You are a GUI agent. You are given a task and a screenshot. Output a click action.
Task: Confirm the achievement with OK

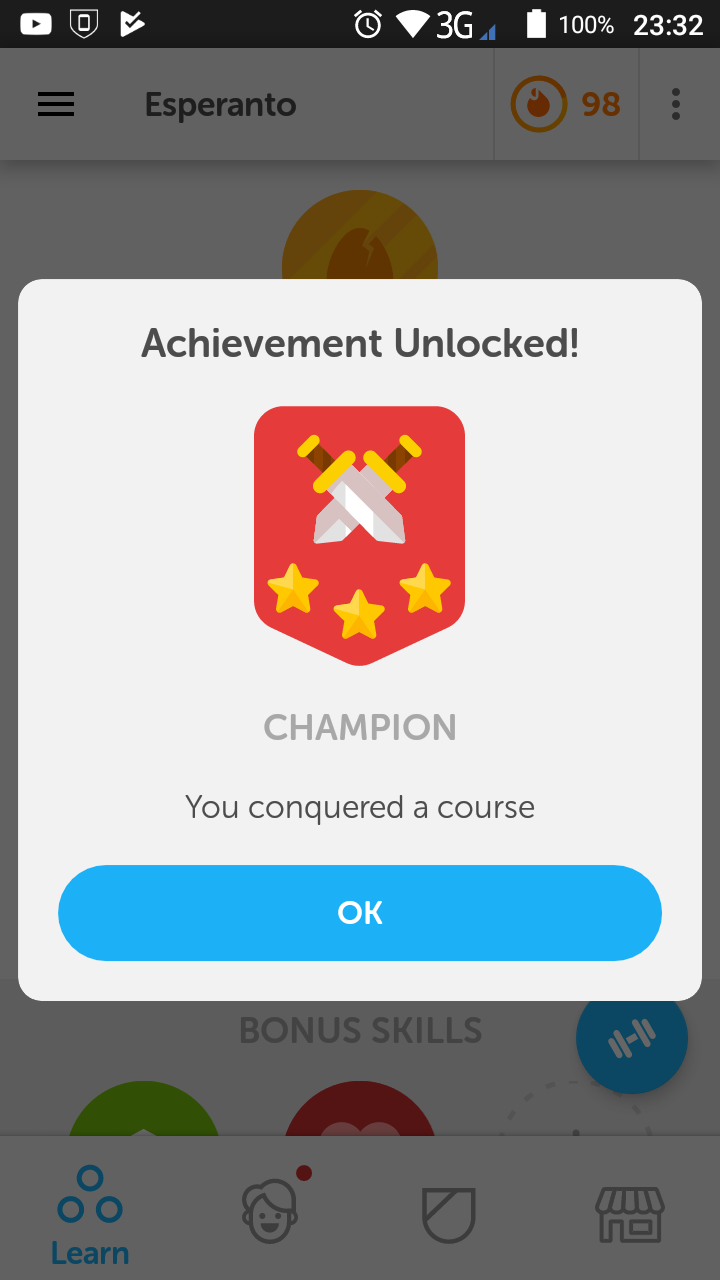coord(360,912)
